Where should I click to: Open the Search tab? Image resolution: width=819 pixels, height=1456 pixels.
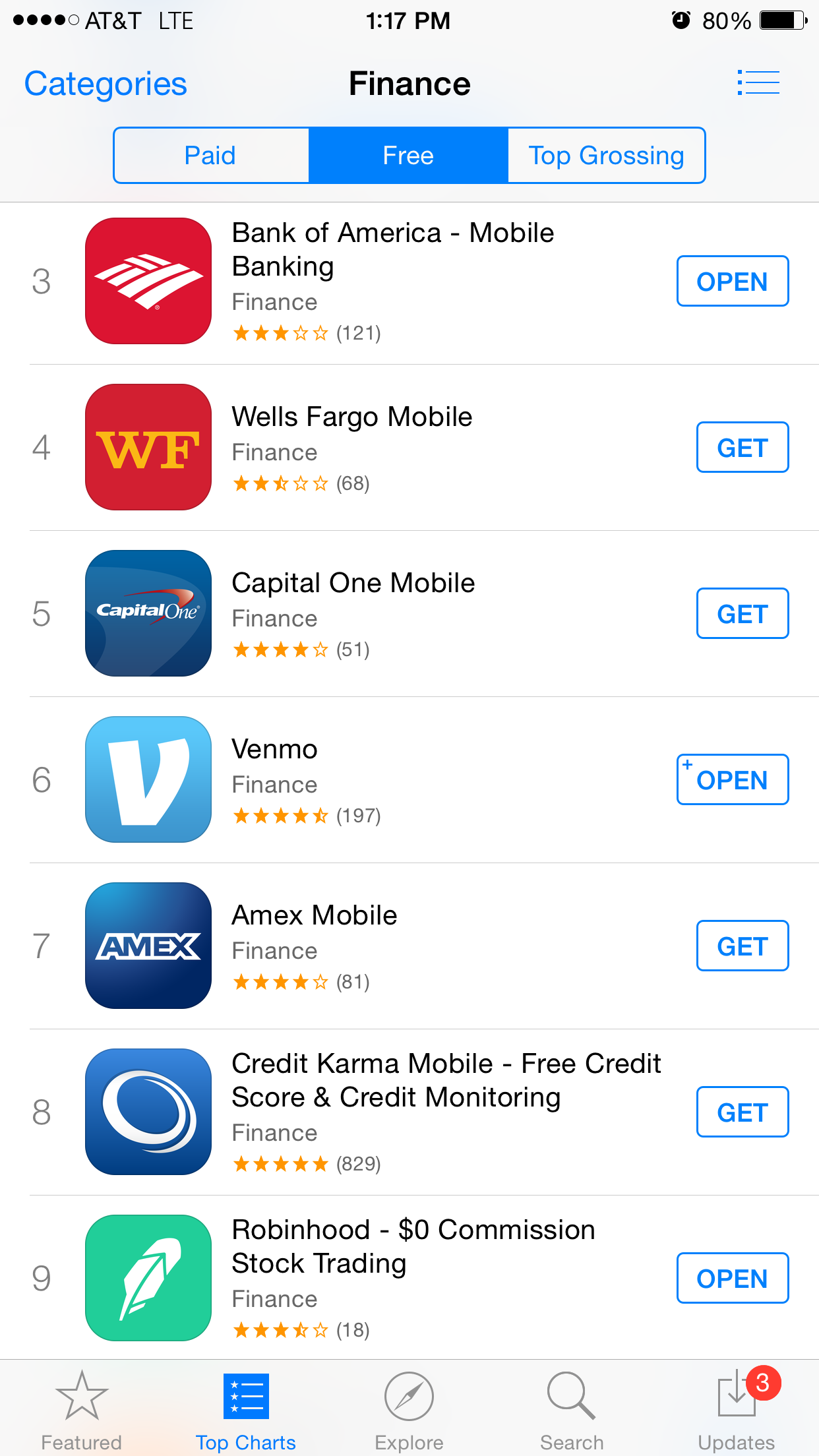[x=572, y=1409]
